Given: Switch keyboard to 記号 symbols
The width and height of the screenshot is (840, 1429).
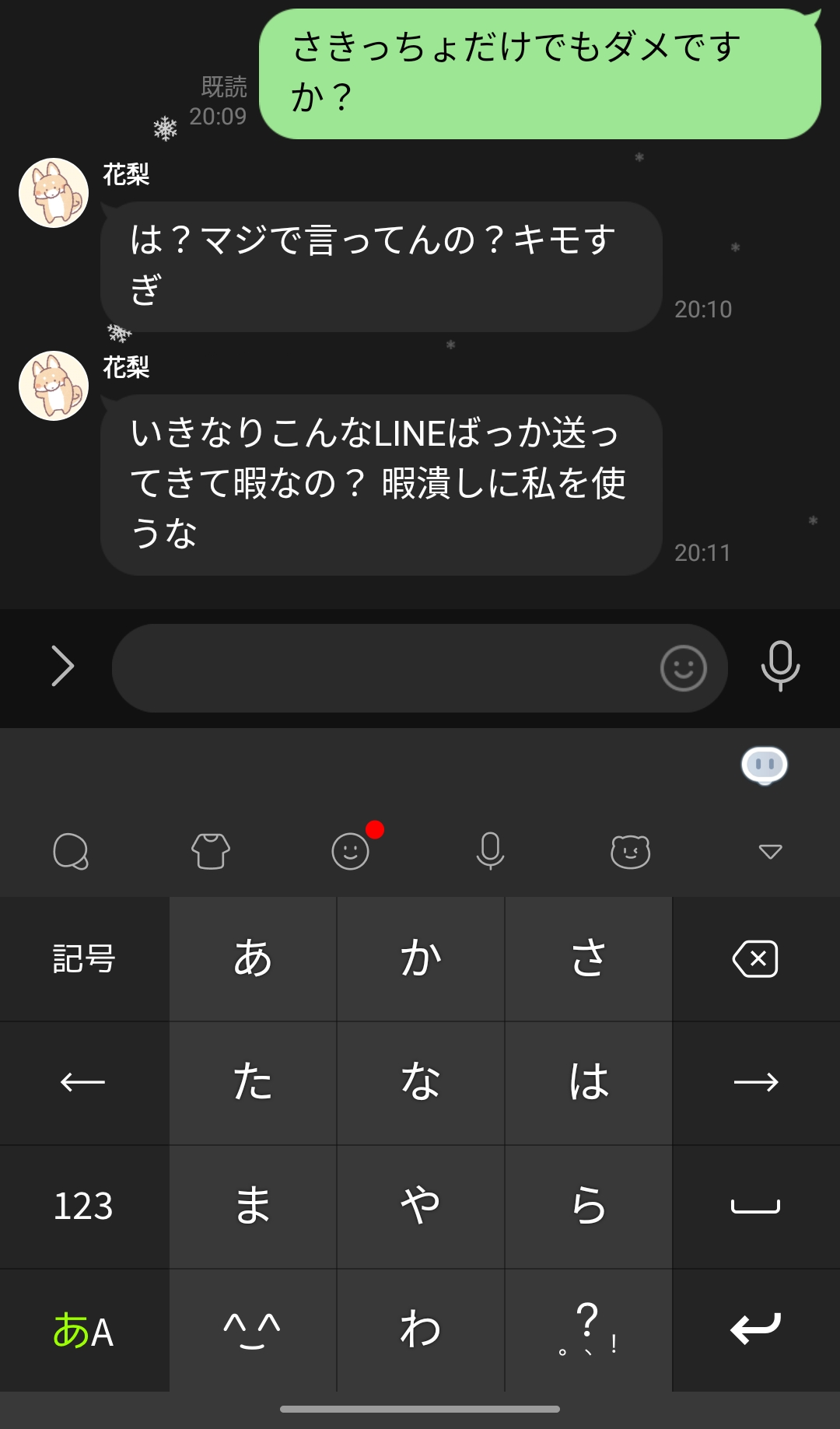Looking at the screenshot, I should click(x=84, y=958).
